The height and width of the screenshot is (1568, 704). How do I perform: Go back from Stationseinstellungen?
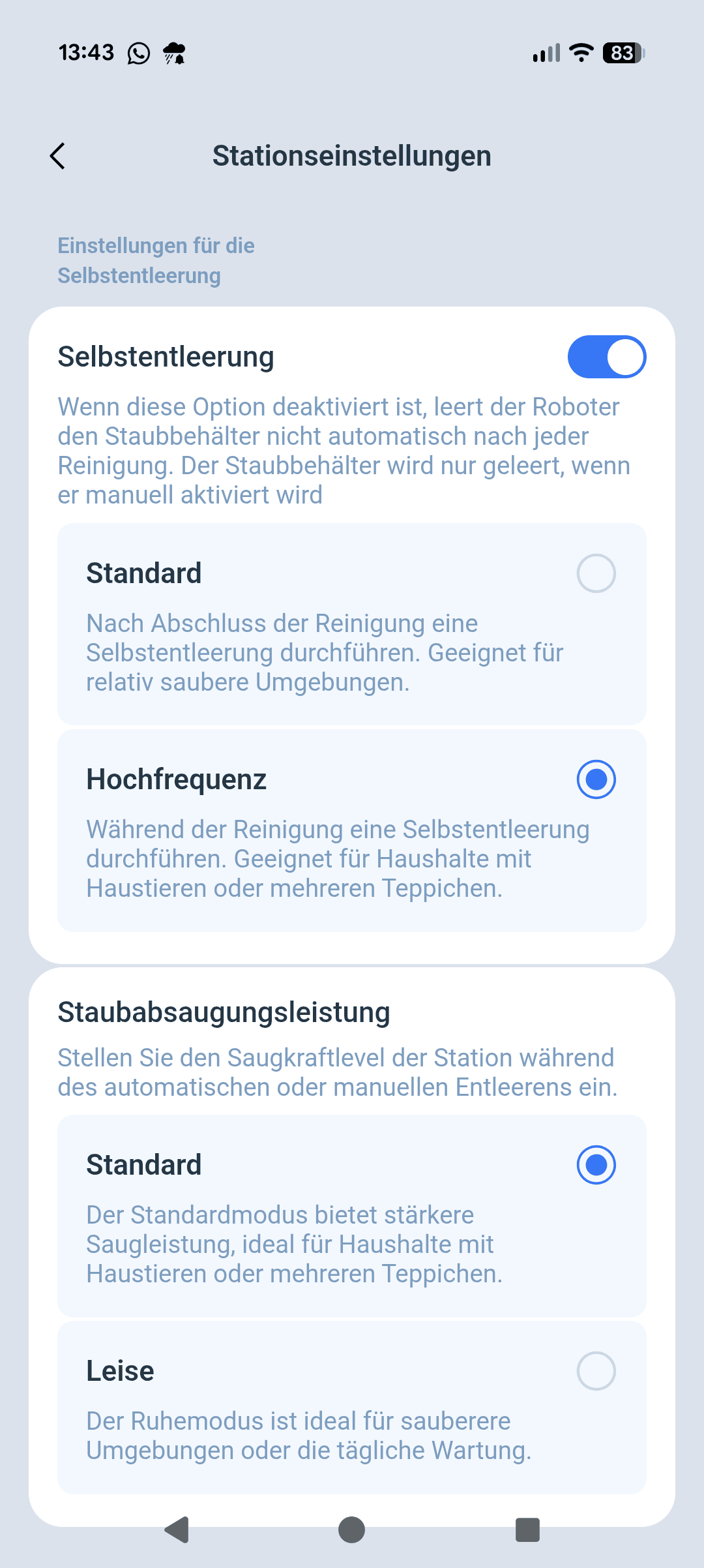coord(57,156)
